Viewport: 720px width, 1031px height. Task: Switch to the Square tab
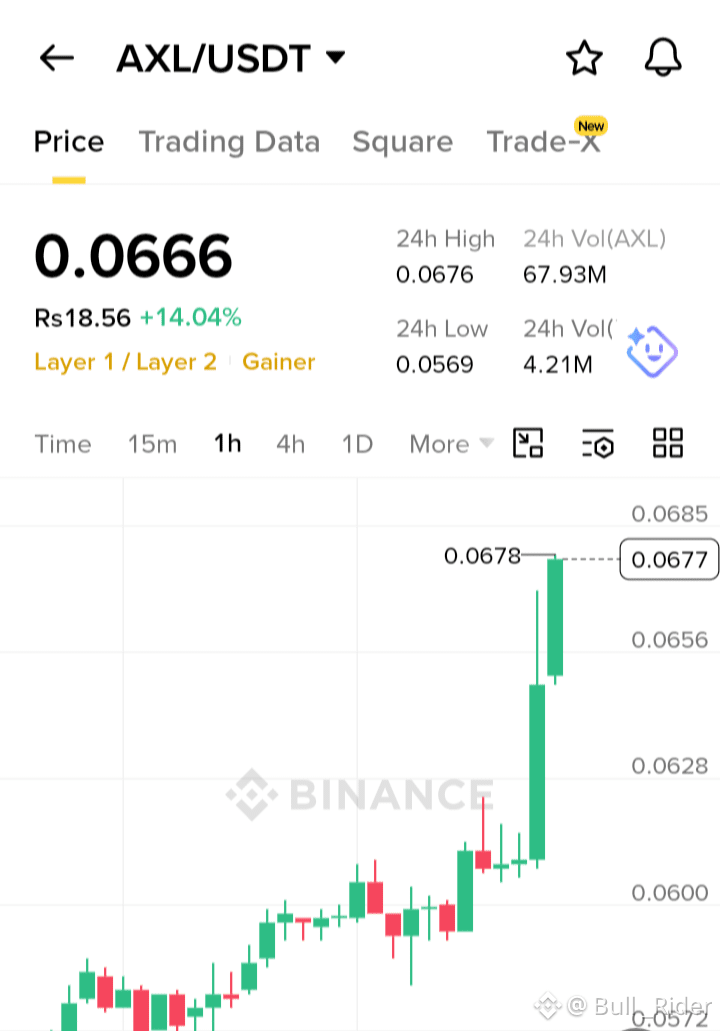402,141
